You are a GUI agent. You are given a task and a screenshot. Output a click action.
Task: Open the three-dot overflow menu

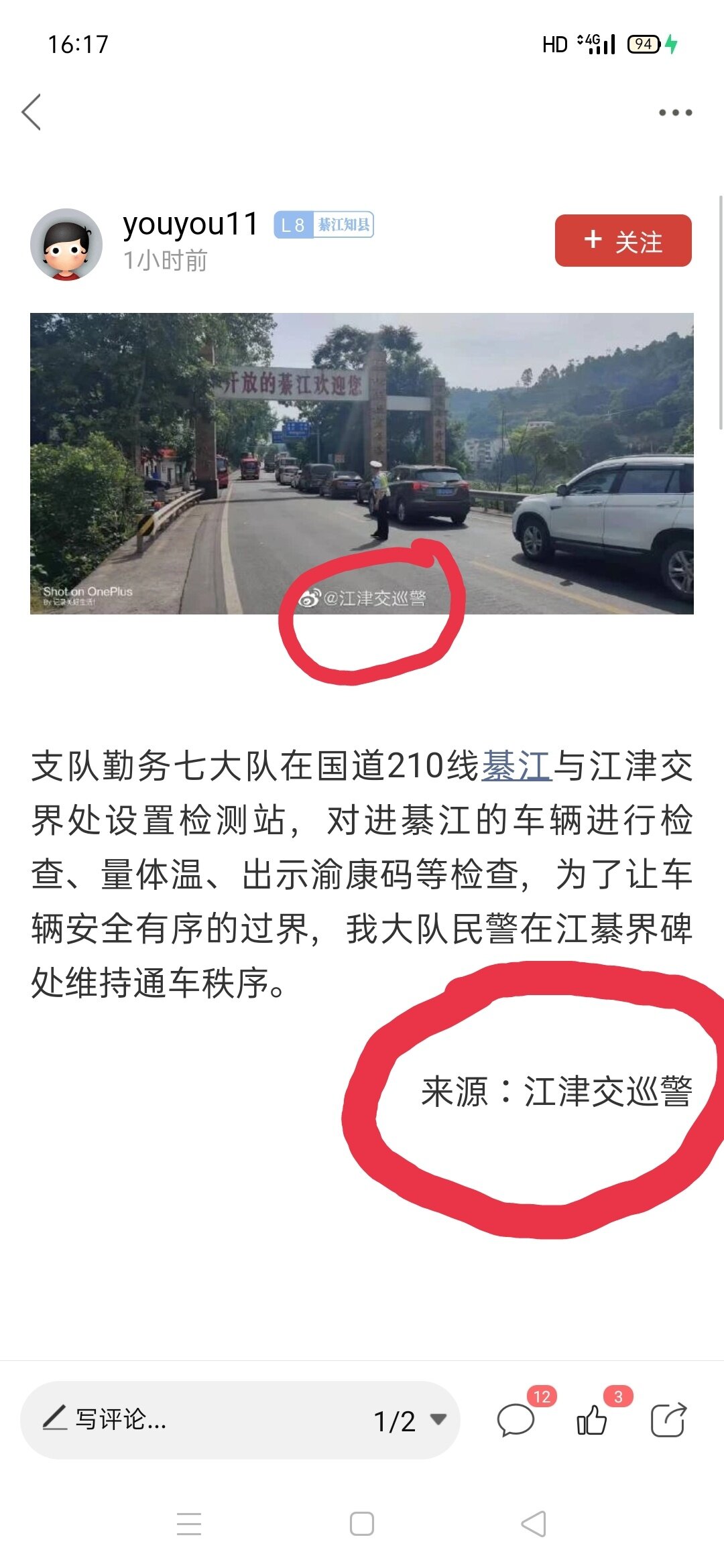point(675,113)
